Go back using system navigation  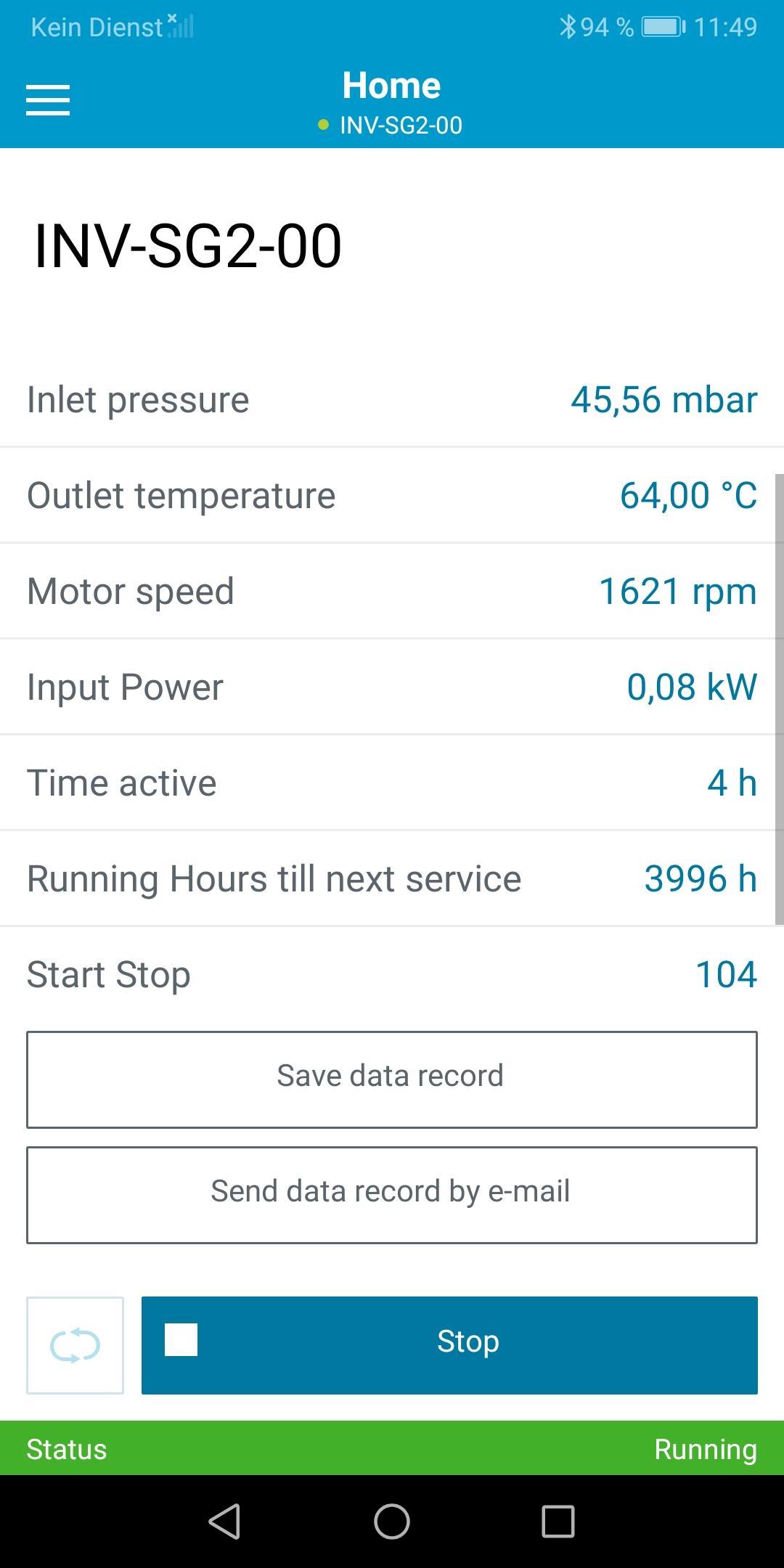tap(225, 1521)
